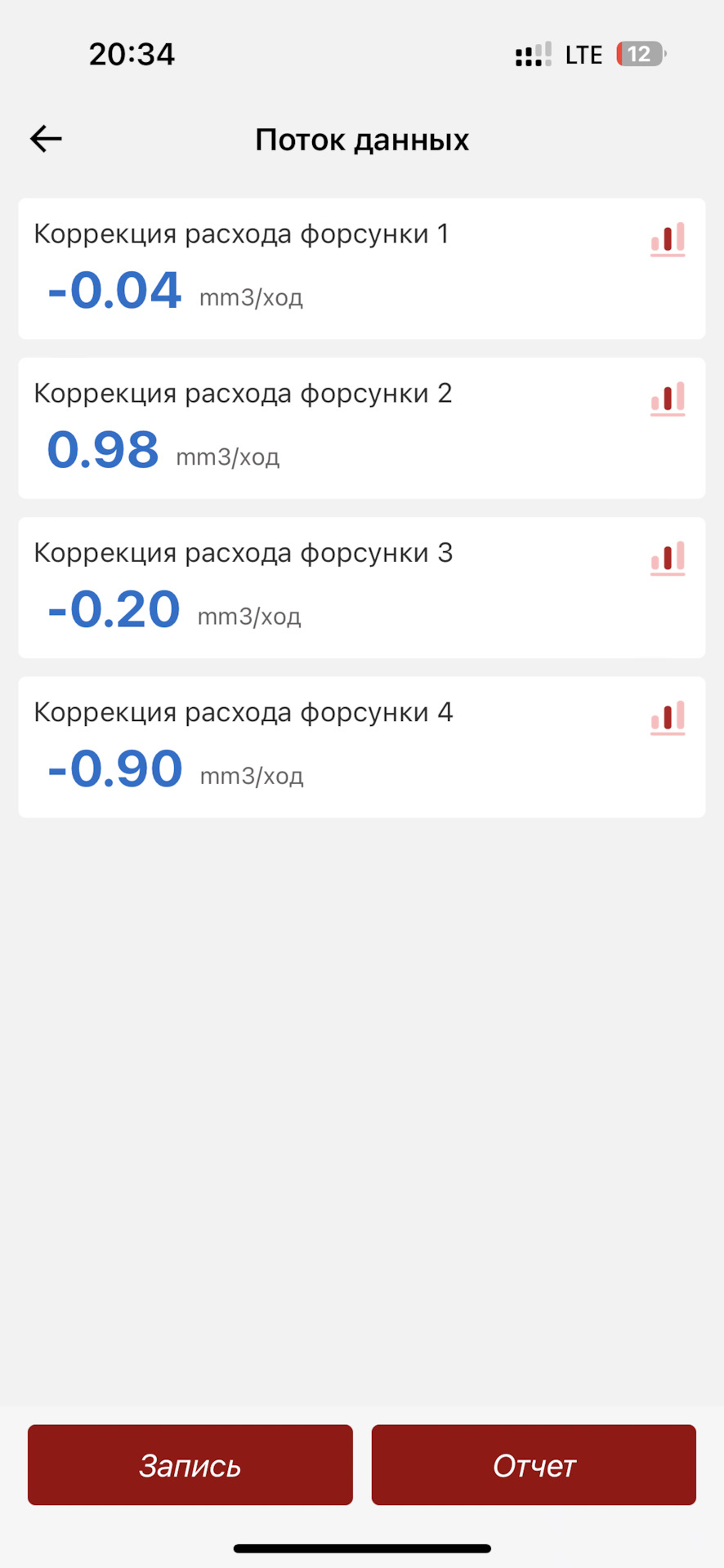Tap the -0.90 reading for injector 4
This screenshot has width=724, height=1568.
coord(114,768)
